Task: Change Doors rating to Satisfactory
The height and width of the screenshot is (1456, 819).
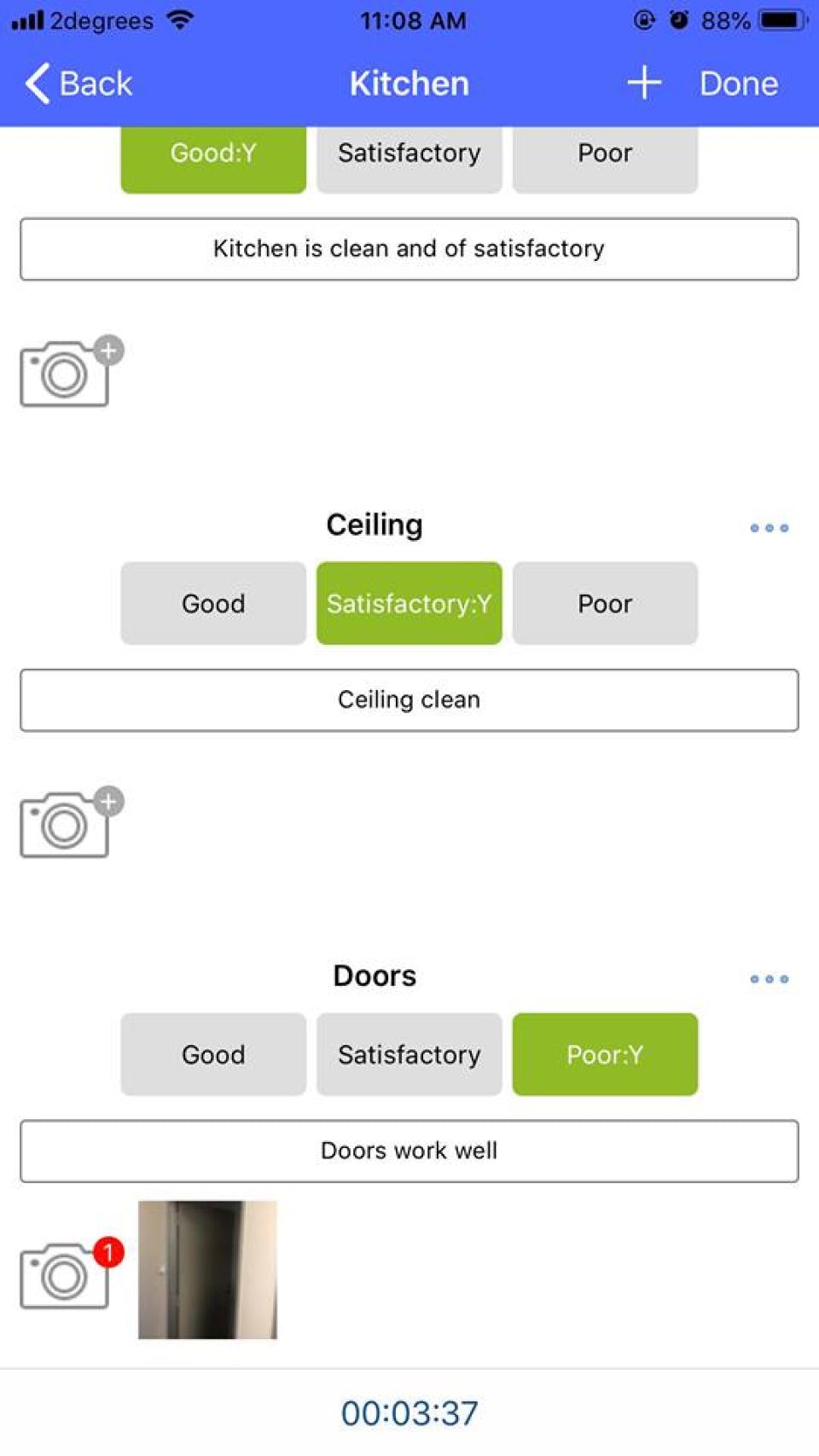Action: click(x=409, y=1054)
